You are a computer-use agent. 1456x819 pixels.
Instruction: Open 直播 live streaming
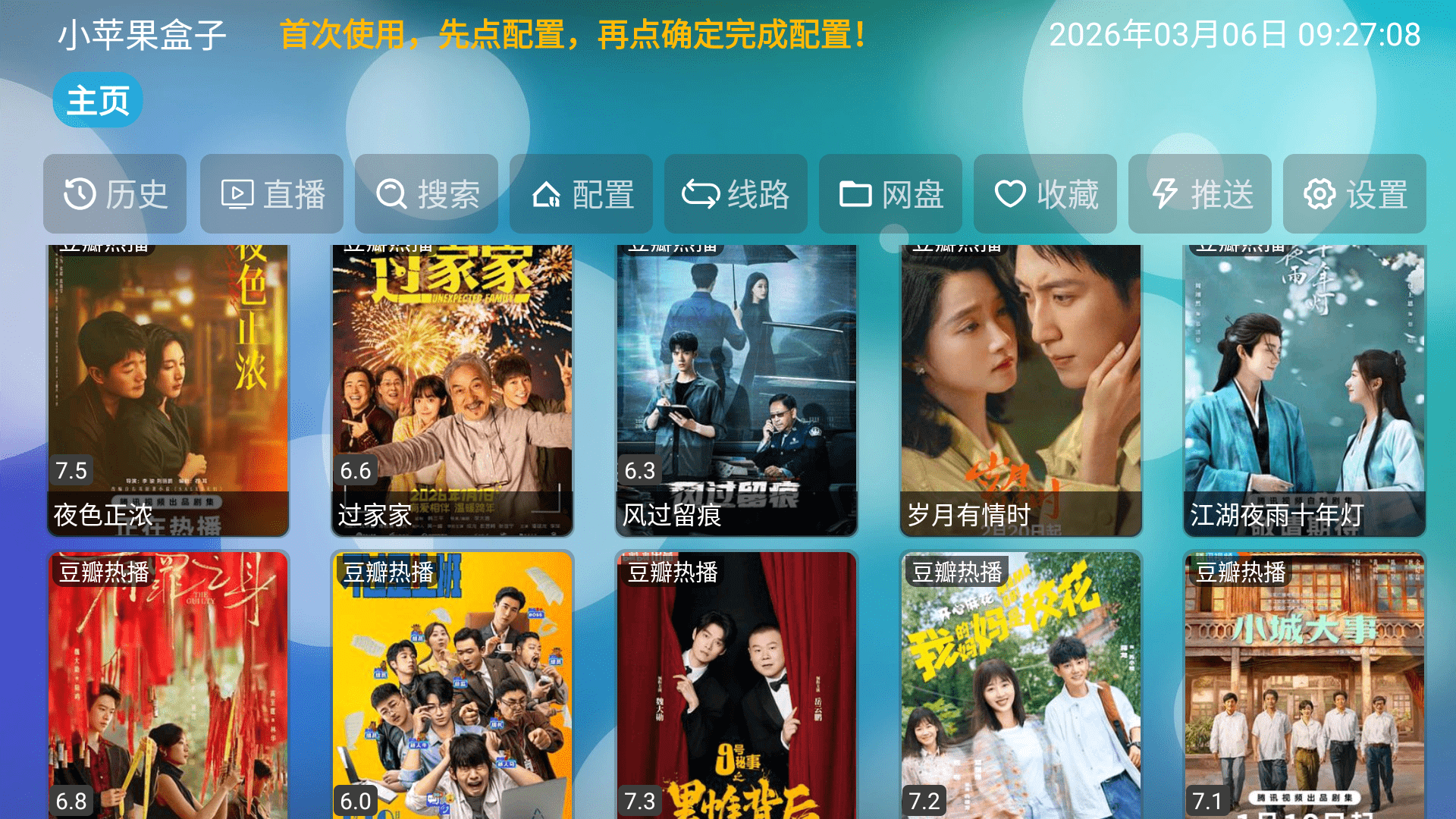(271, 194)
